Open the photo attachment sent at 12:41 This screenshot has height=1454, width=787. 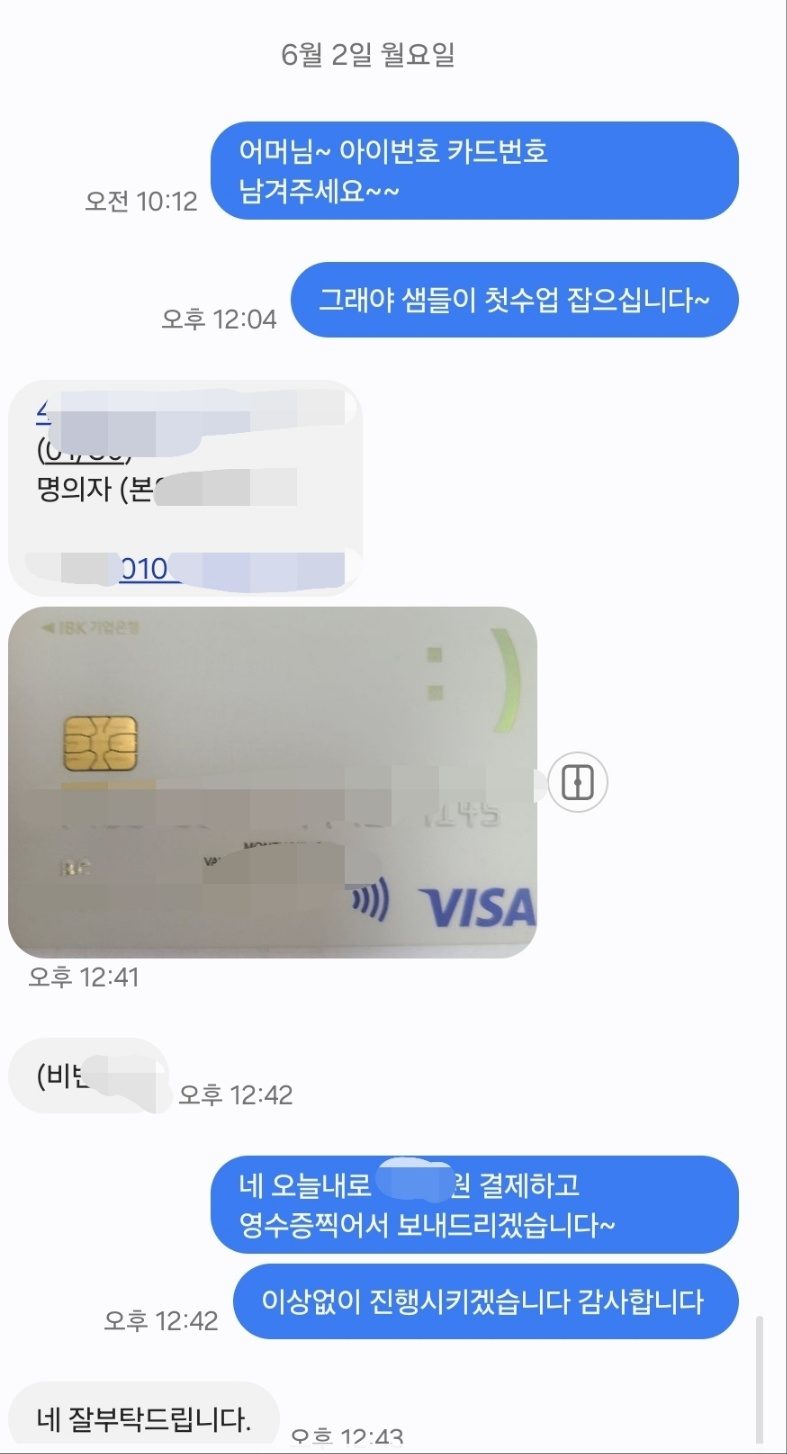[x=272, y=781]
